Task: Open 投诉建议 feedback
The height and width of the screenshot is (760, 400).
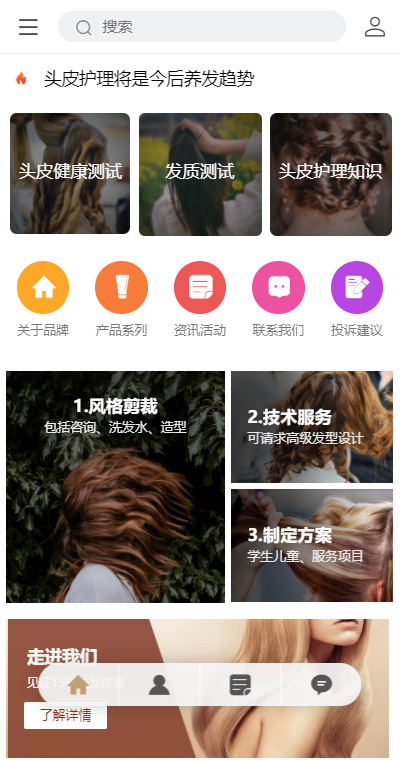Action: 357,299
